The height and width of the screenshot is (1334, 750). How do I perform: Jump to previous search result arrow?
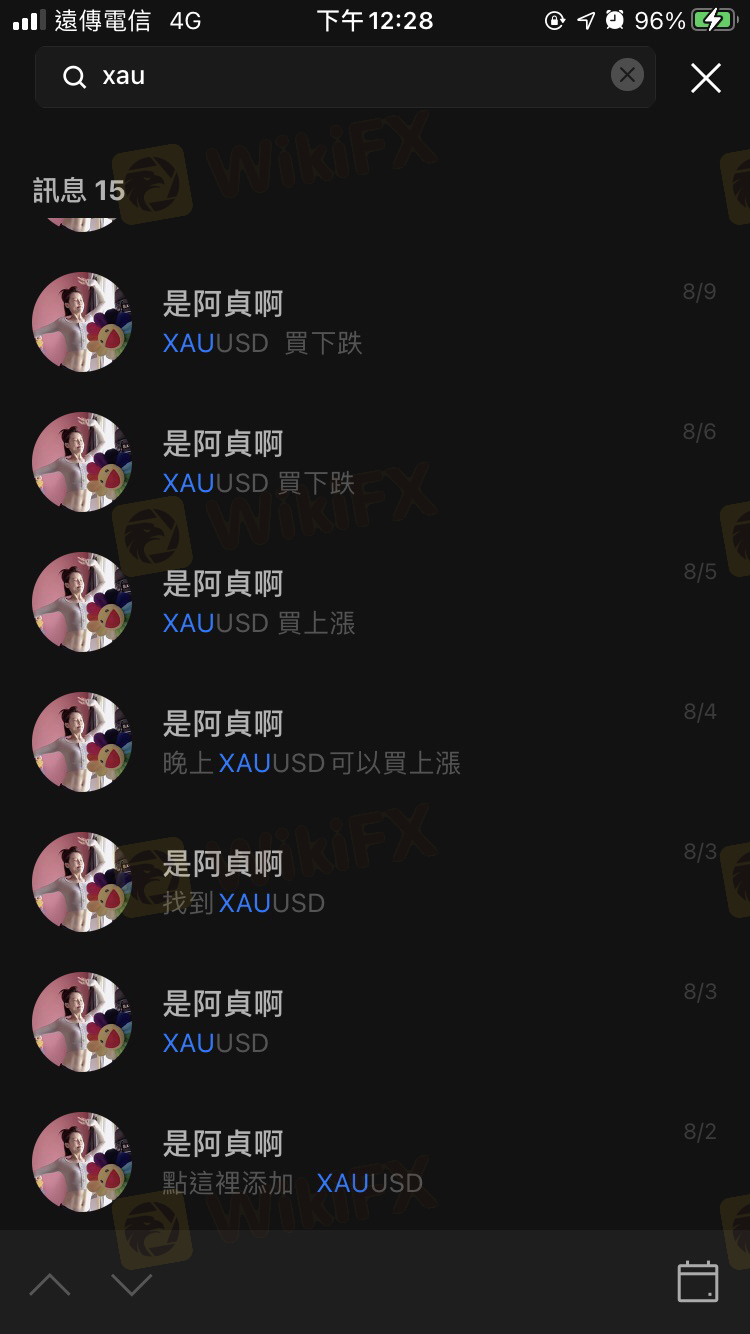tap(50, 1283)
